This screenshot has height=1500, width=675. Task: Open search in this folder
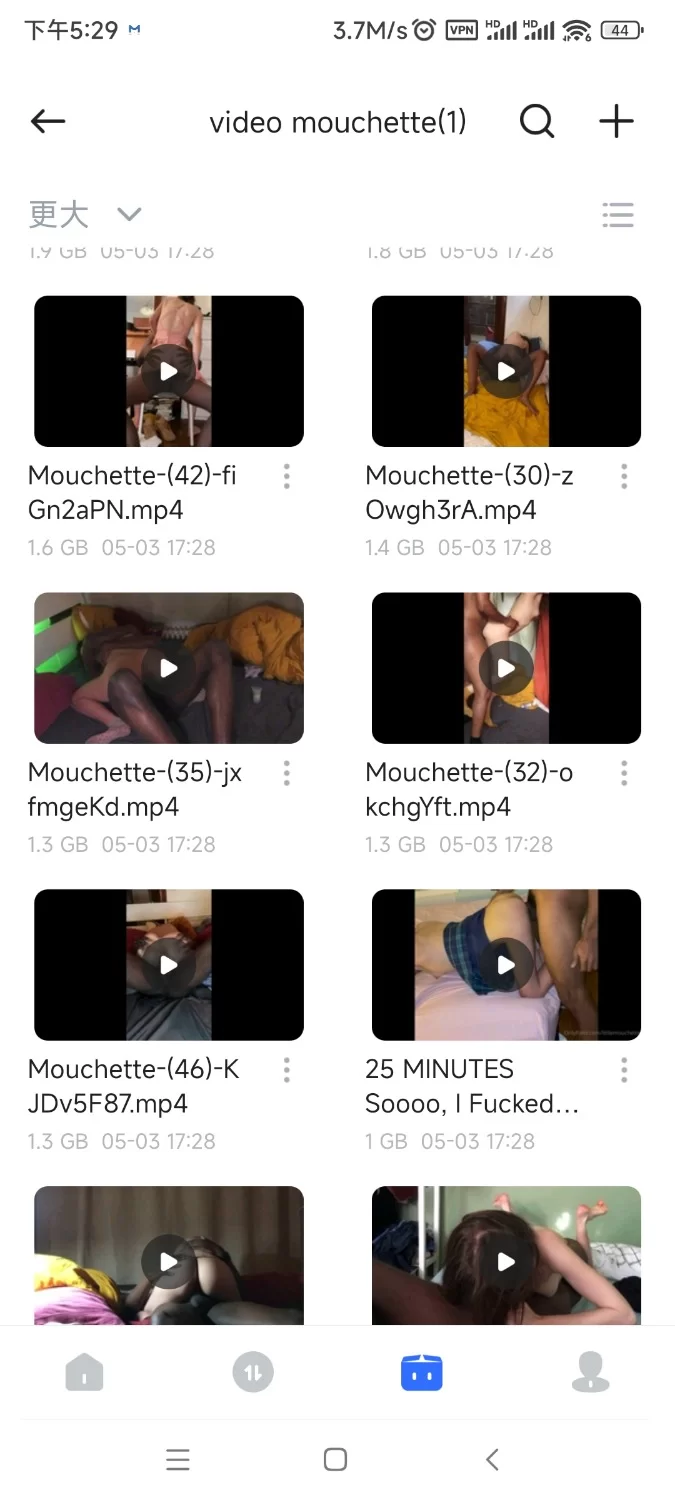coord(537,122)
